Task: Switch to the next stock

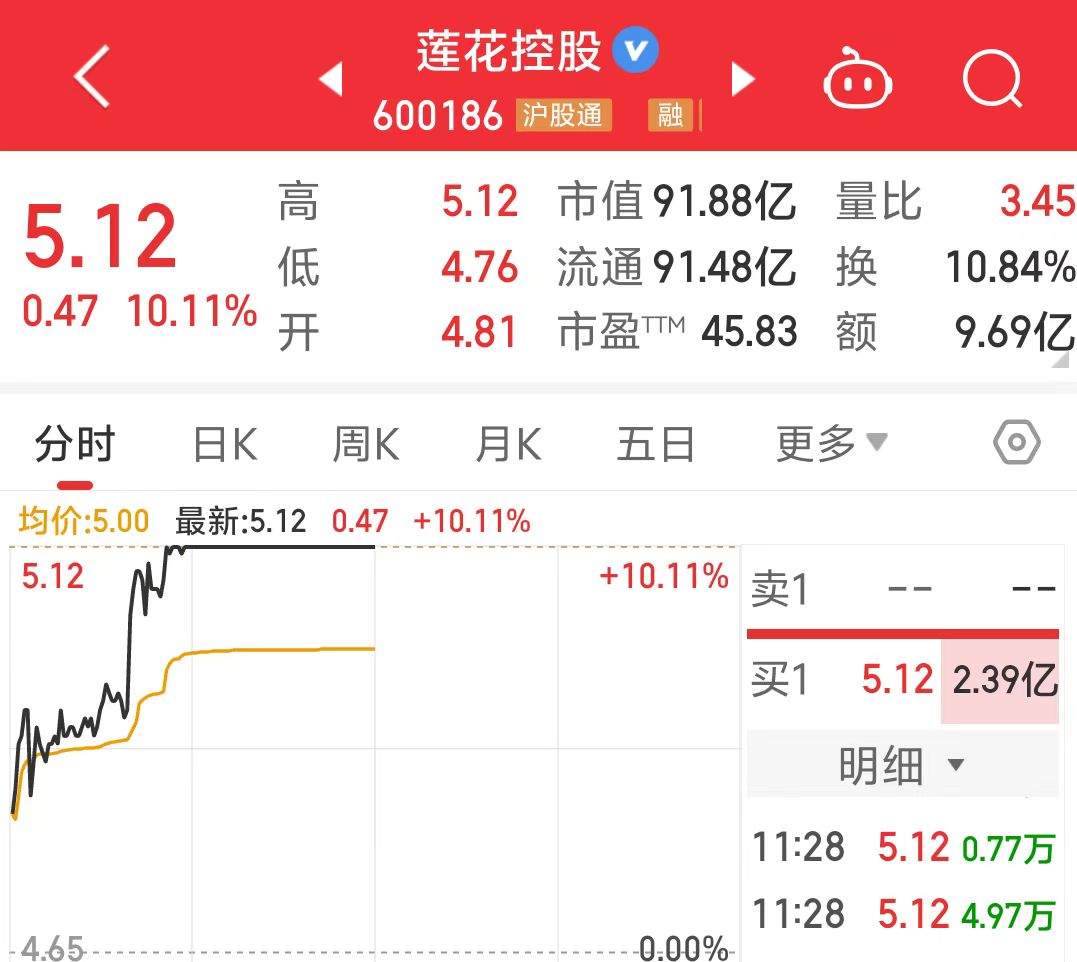Action: click(x=742, y=79)
